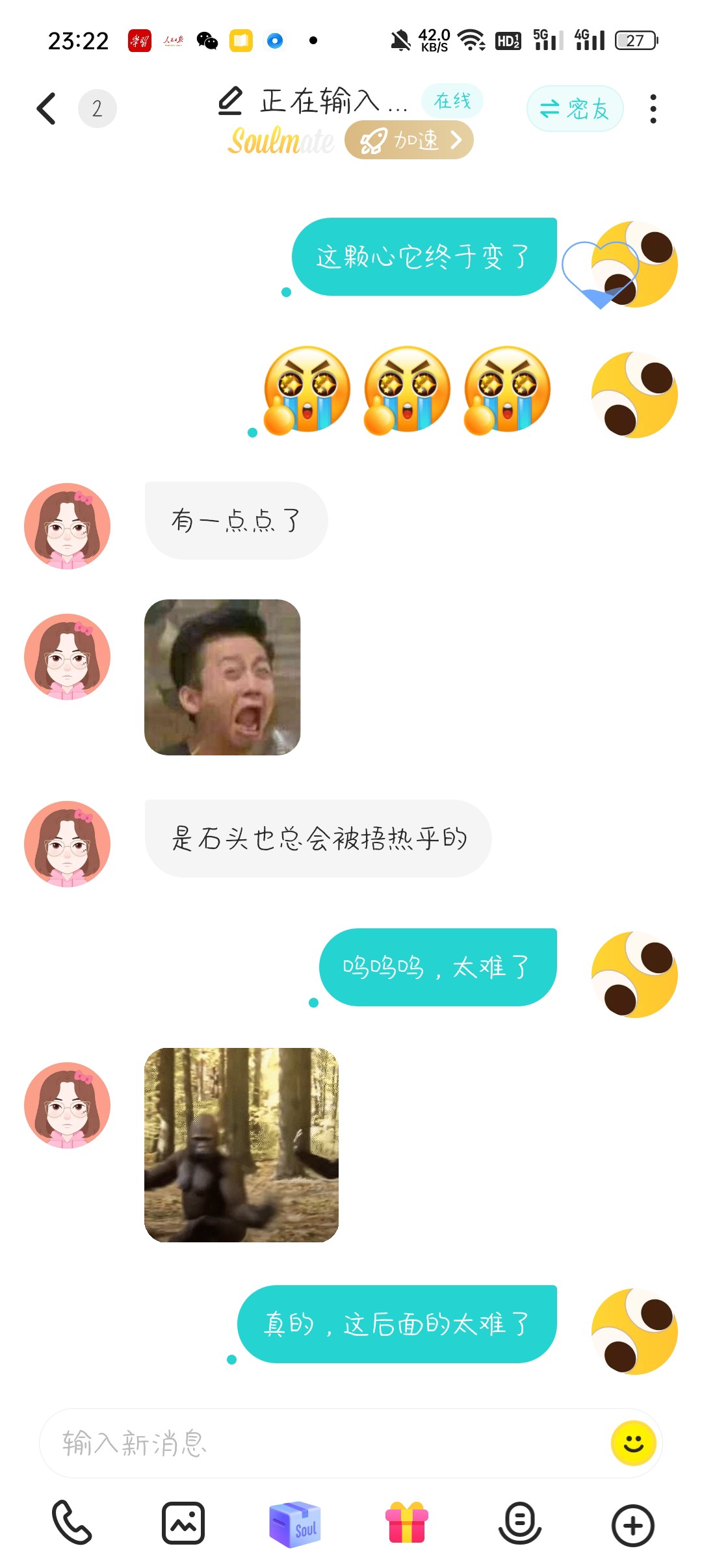Record a voice message

point(519,1522)
